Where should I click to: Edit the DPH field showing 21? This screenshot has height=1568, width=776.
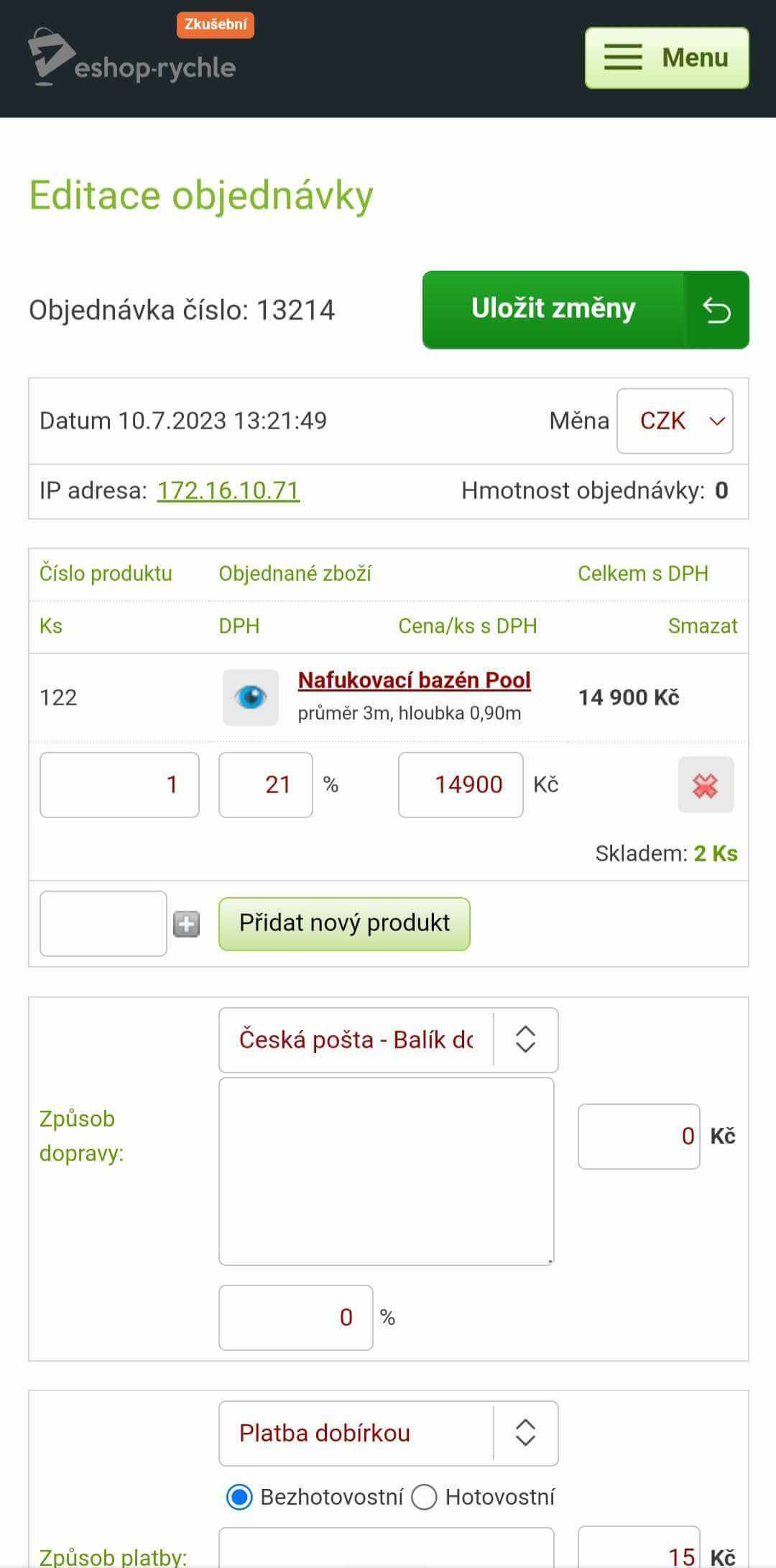pyautogui.click(x=266, y=784)
